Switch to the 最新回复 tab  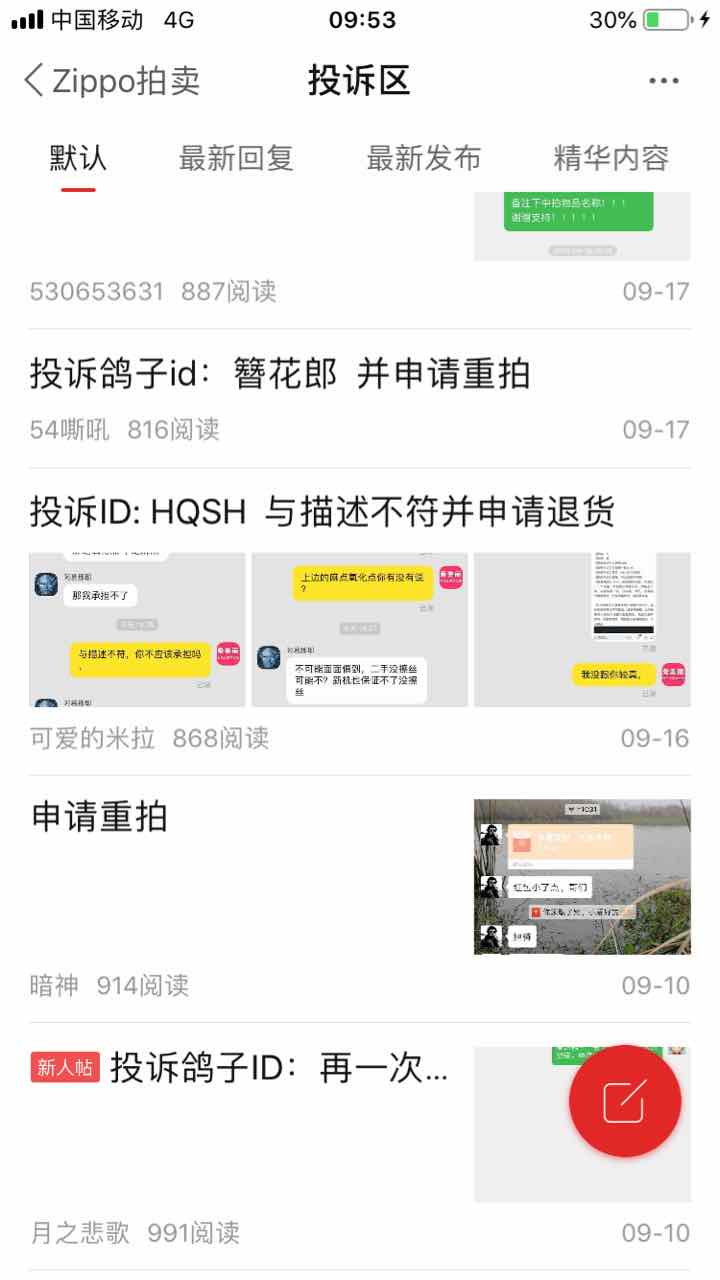coord(236,158)
